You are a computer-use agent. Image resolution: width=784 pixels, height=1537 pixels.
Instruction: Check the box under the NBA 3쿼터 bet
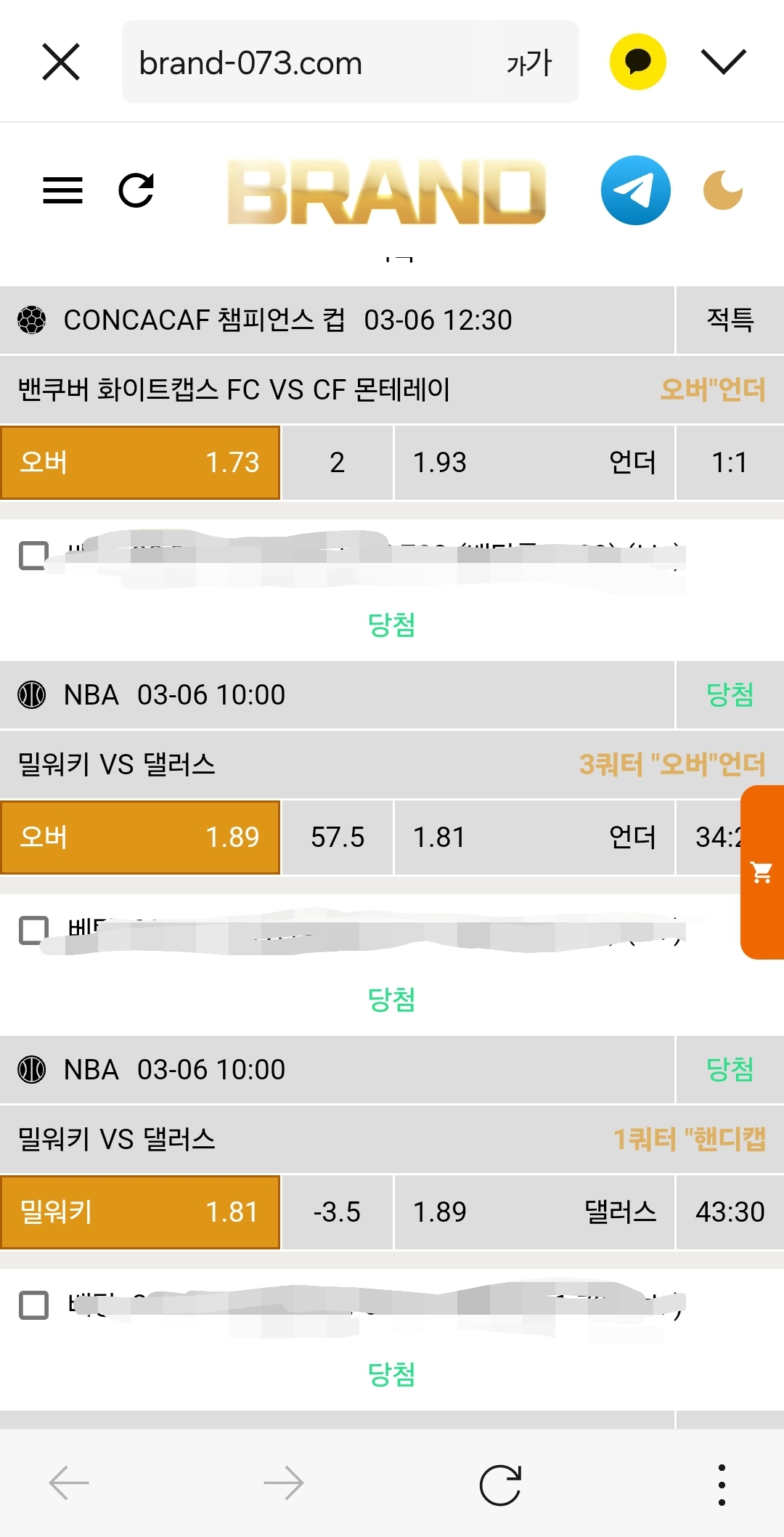33,930
